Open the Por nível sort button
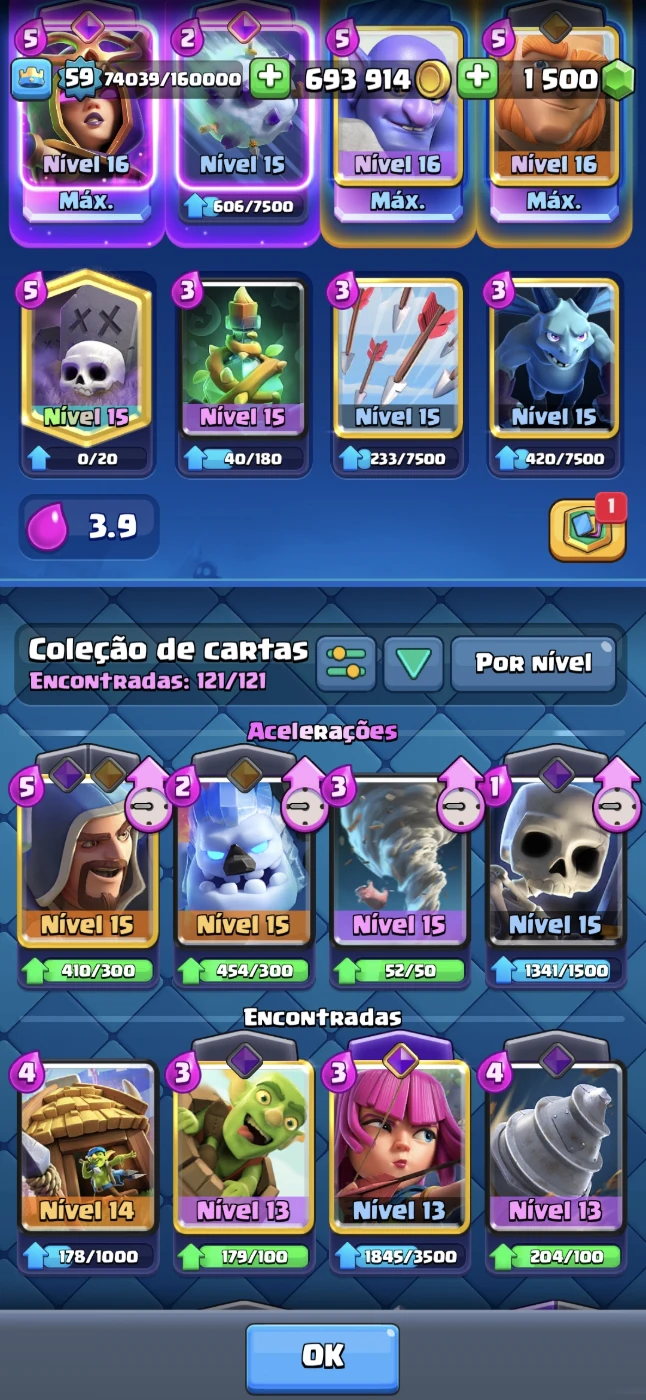This screenshot has height=1400, width=646. pos(533,663)
